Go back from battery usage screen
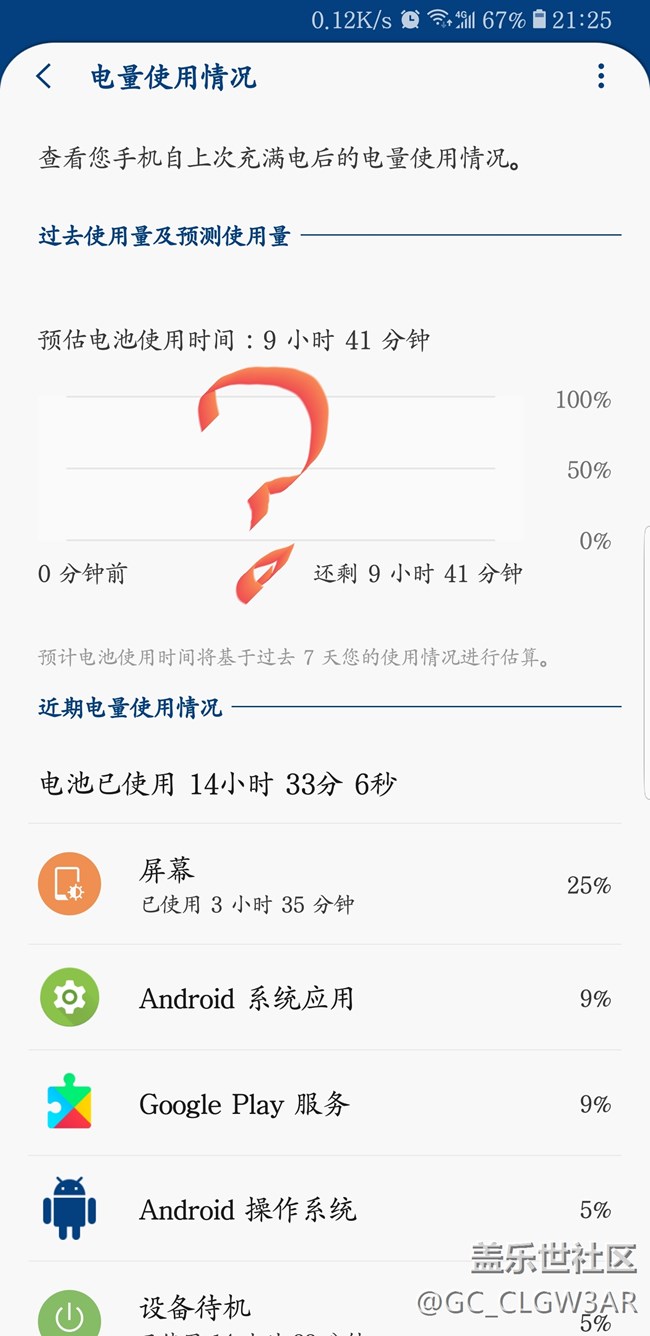The height and width of the screenshot is (1336, 650). pos(44,77)
